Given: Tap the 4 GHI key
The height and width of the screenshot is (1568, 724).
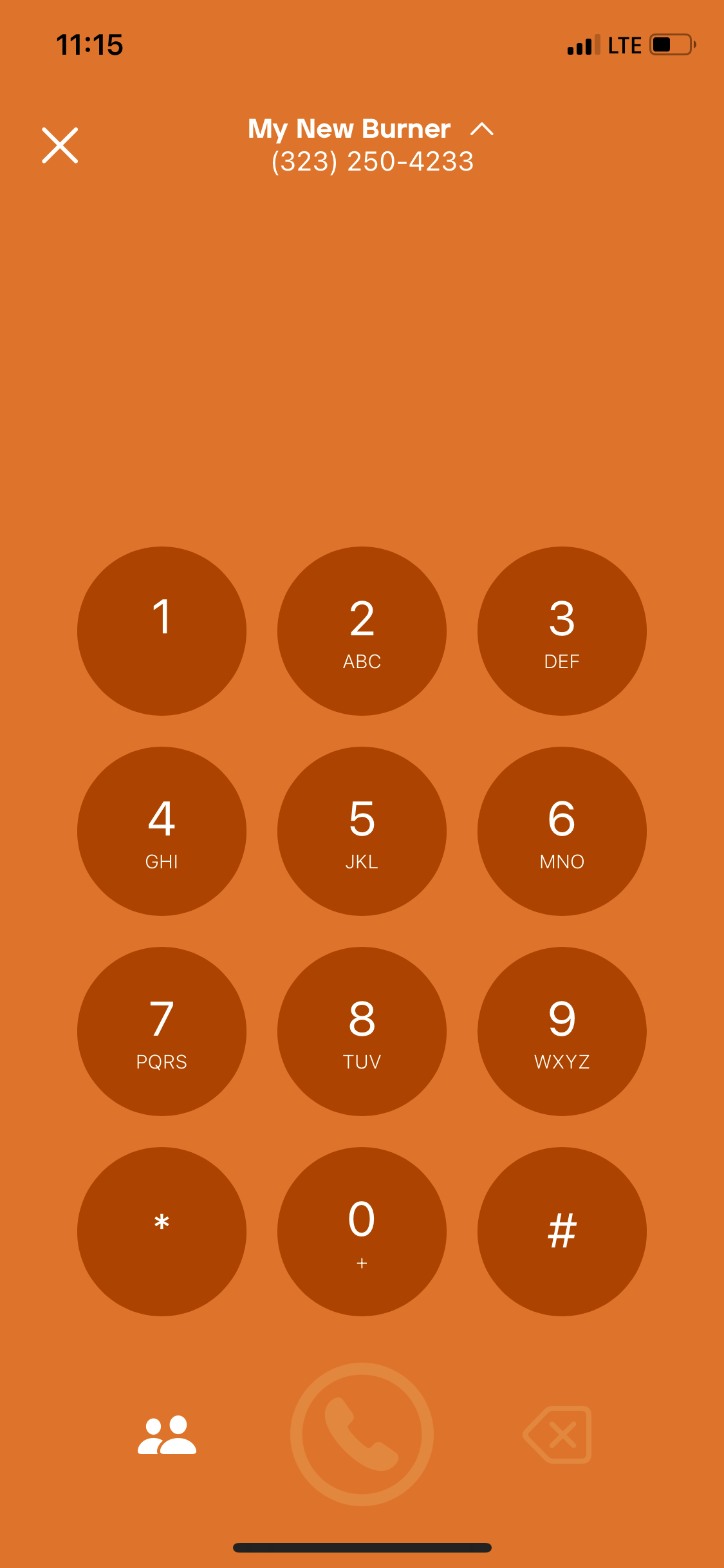Looking at the screenshot, I should pos(162,831).
